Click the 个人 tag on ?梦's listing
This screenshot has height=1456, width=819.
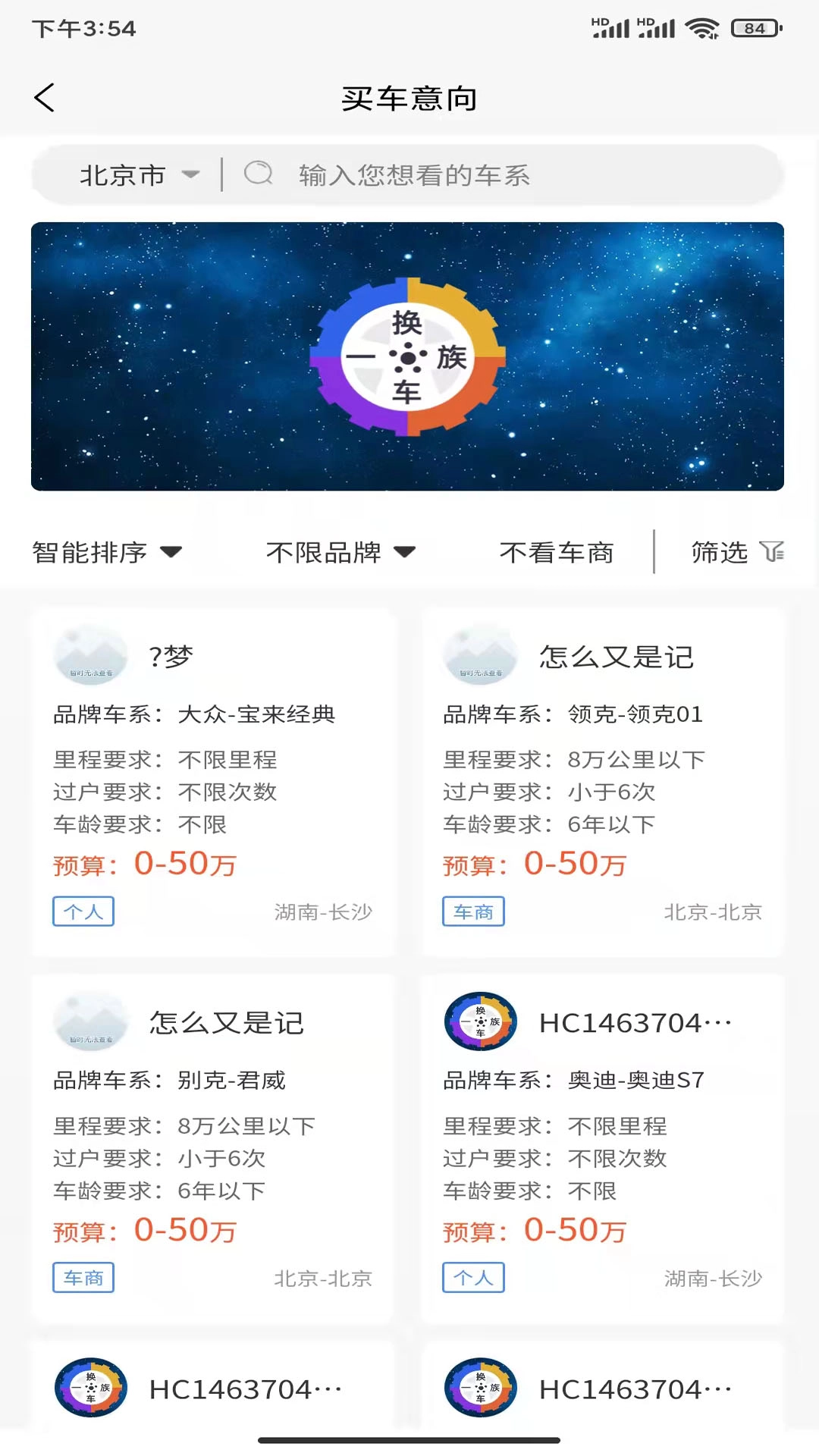click(x=83, y=912)
